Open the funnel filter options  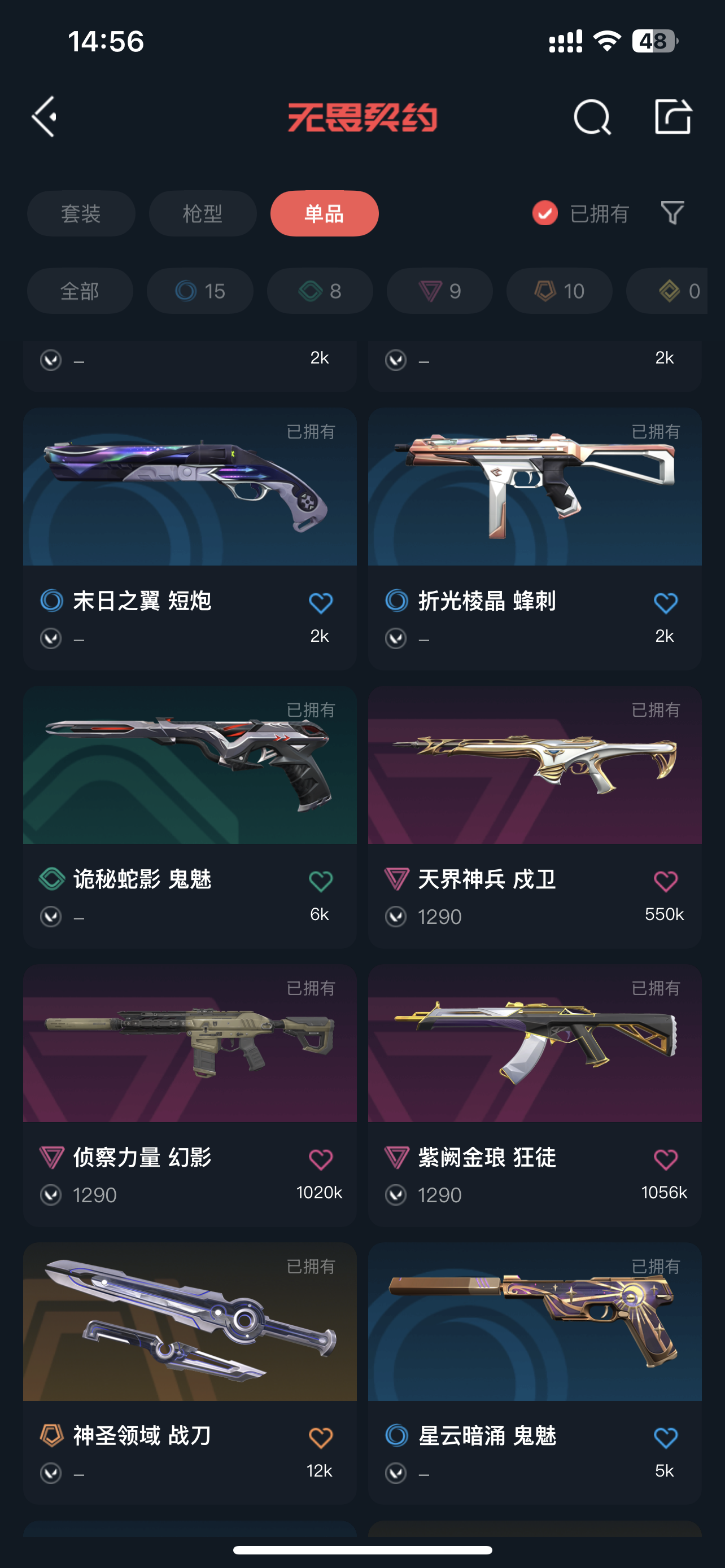(672, 213)
